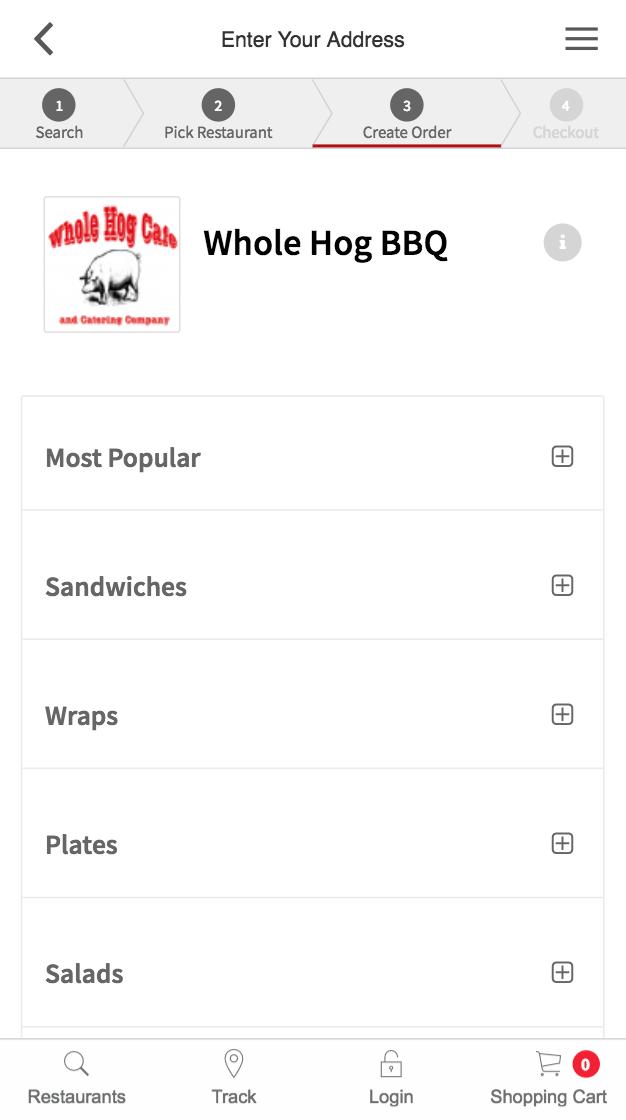Image resolution: width=626 pixels, height=1120 pixels.
Task: Expand the Plates category
Action: tap(562, 844)
